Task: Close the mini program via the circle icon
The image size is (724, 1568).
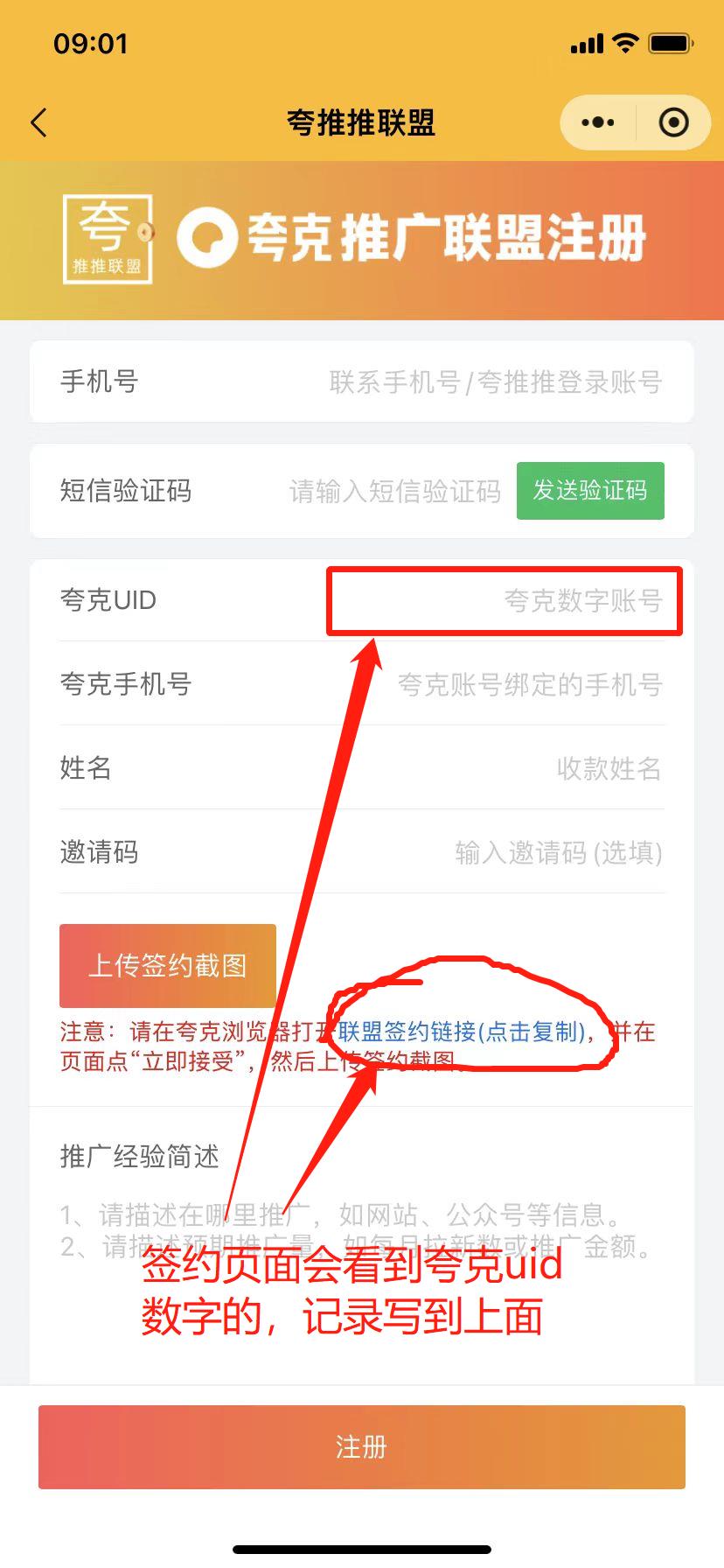Action: click(x=673, y=122)
